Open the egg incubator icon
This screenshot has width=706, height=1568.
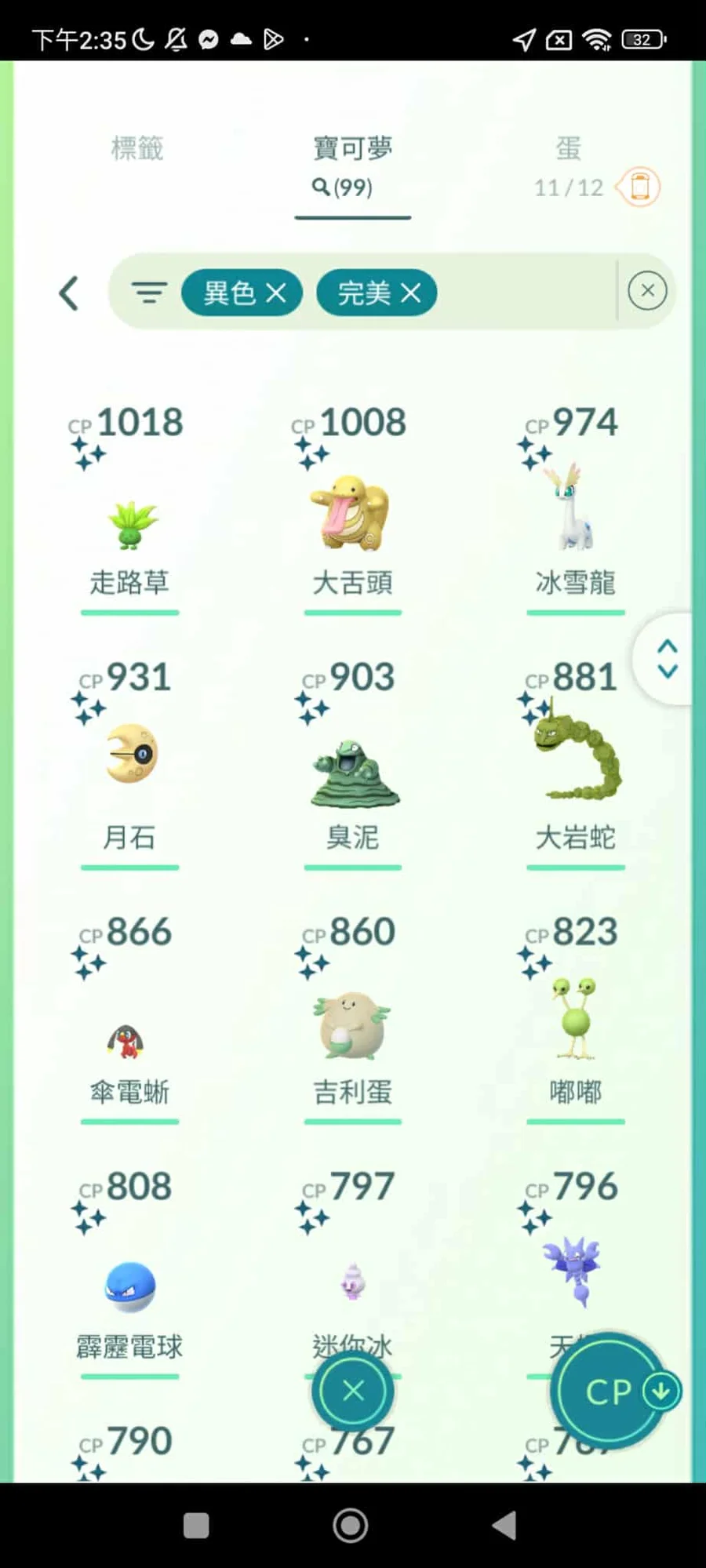pyautogui.click(x=639, y=187)
